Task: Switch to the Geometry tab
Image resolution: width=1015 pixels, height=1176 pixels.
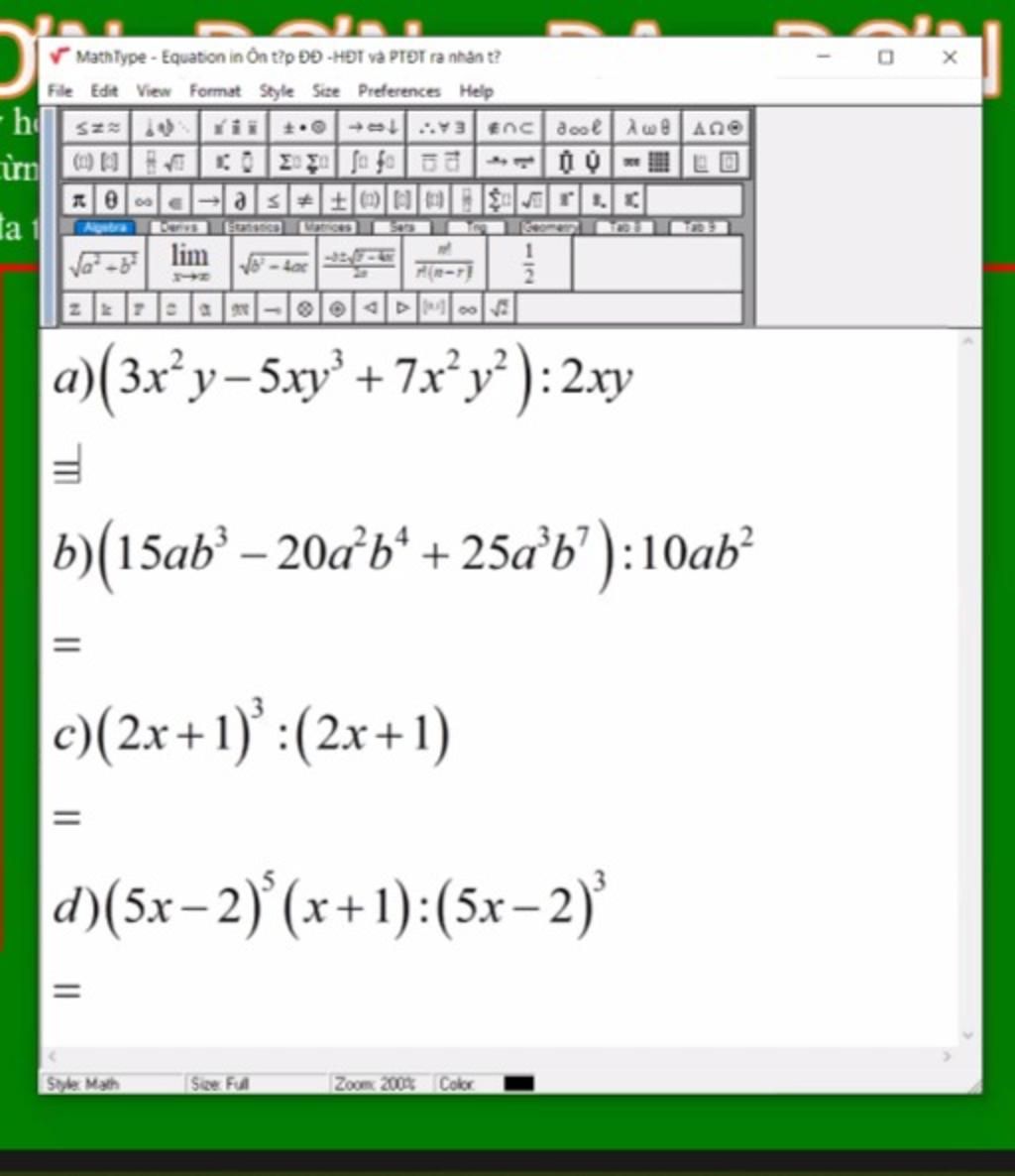Action: 550,227
